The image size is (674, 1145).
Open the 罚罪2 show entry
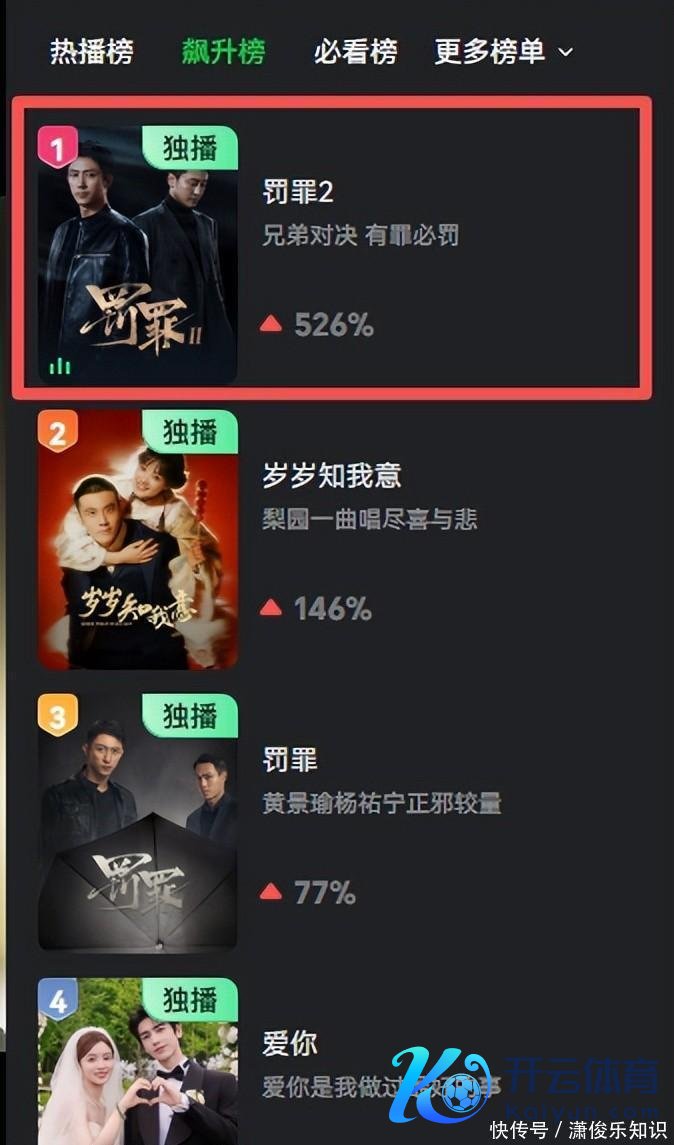pyautogui.click(x=297, y=191)
